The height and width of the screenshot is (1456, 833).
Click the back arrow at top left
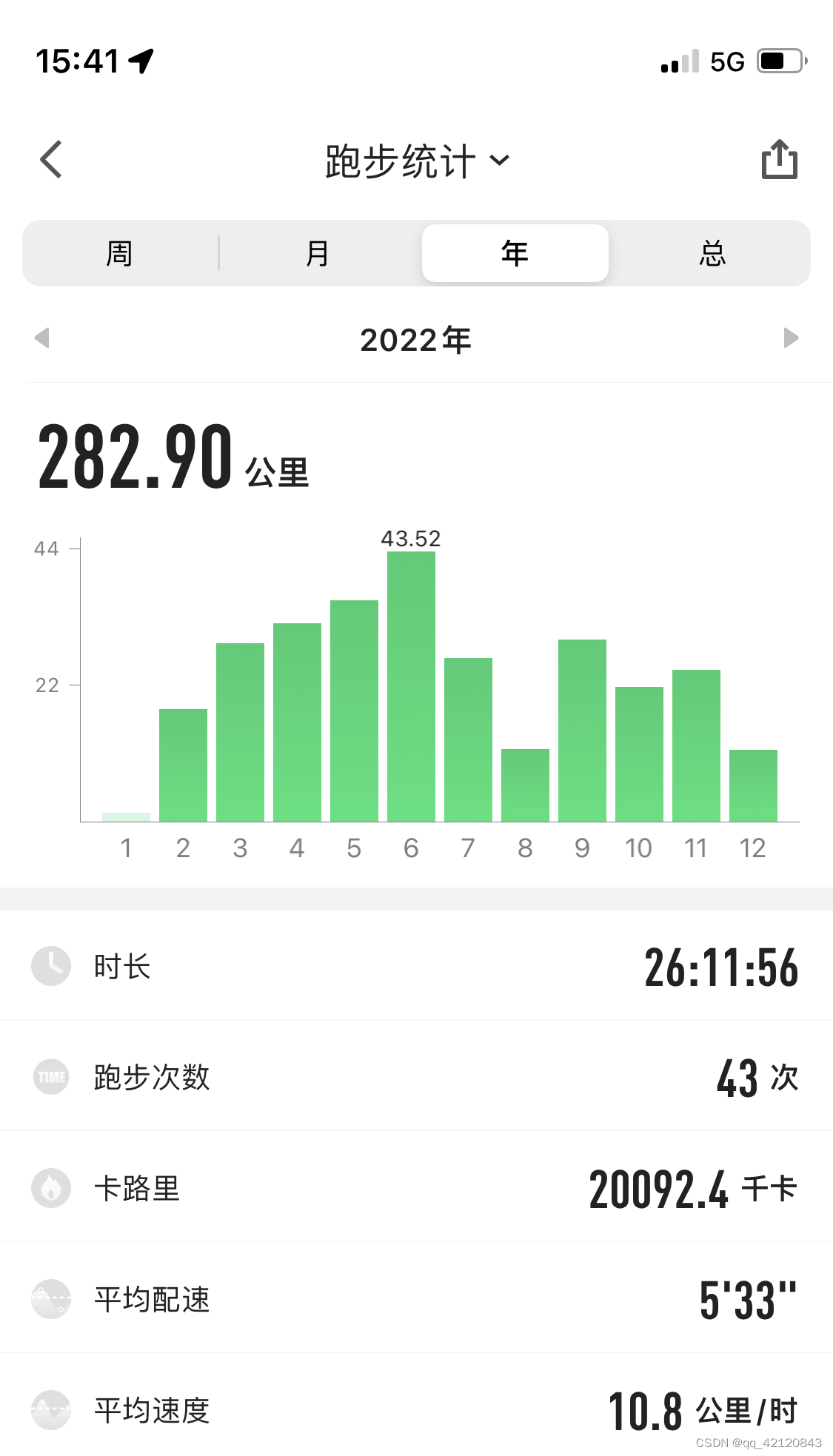50,159
